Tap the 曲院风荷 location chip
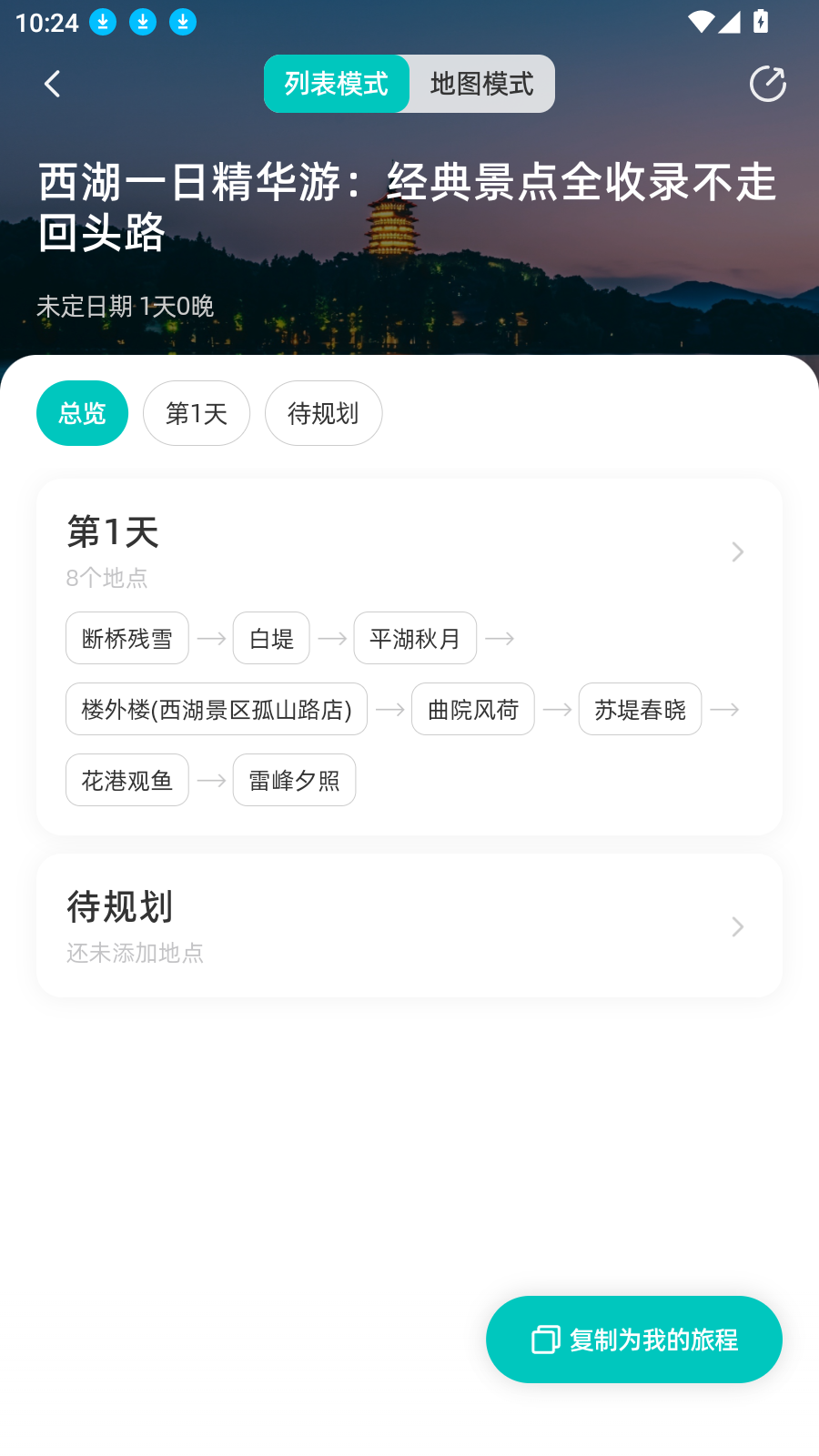The width and height of the screenshot is (819, 1456). point(473,710)
